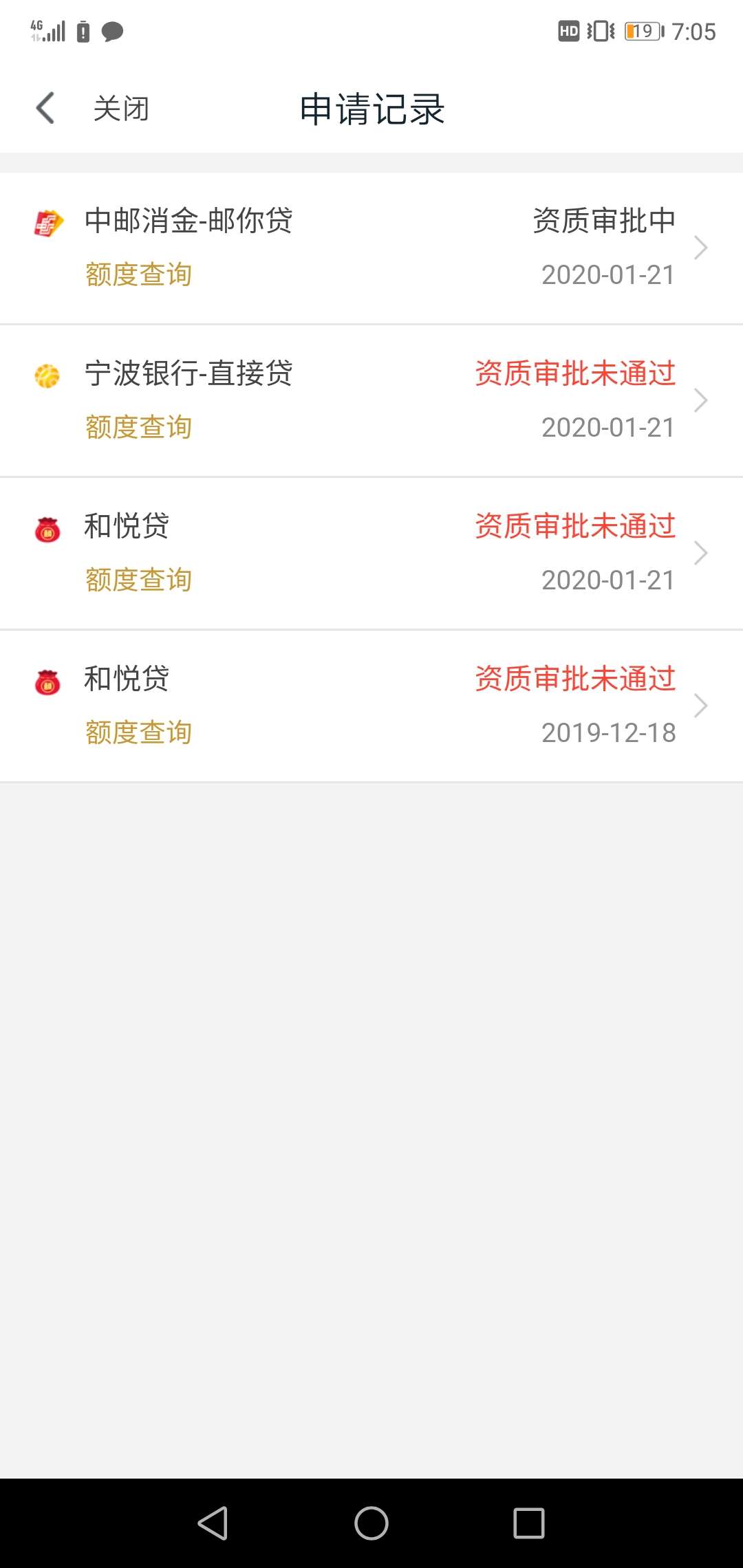Go to the system home screen
This screenshot has height=1568, width=743.
(371, 1523)
